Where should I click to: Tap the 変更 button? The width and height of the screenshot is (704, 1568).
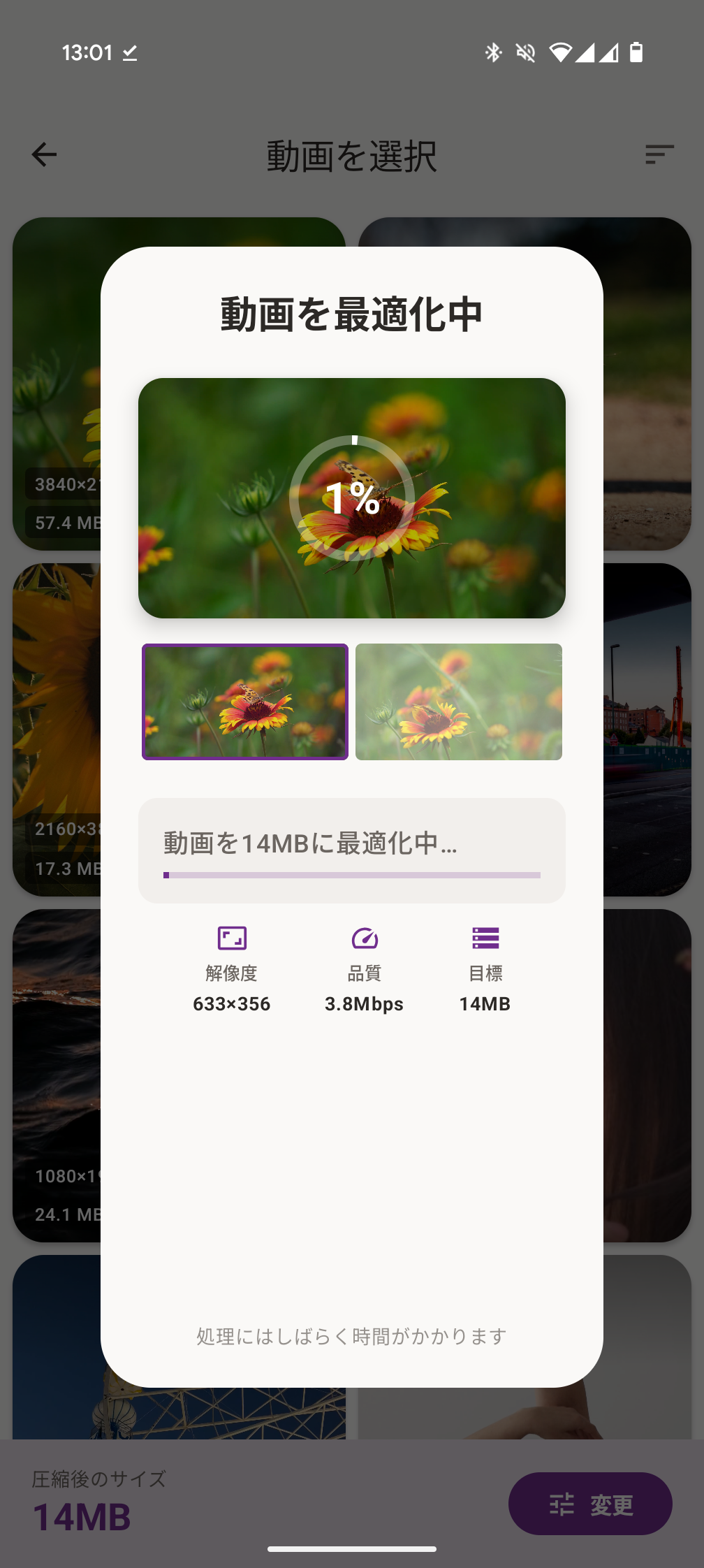click(x=590, y=1504)
